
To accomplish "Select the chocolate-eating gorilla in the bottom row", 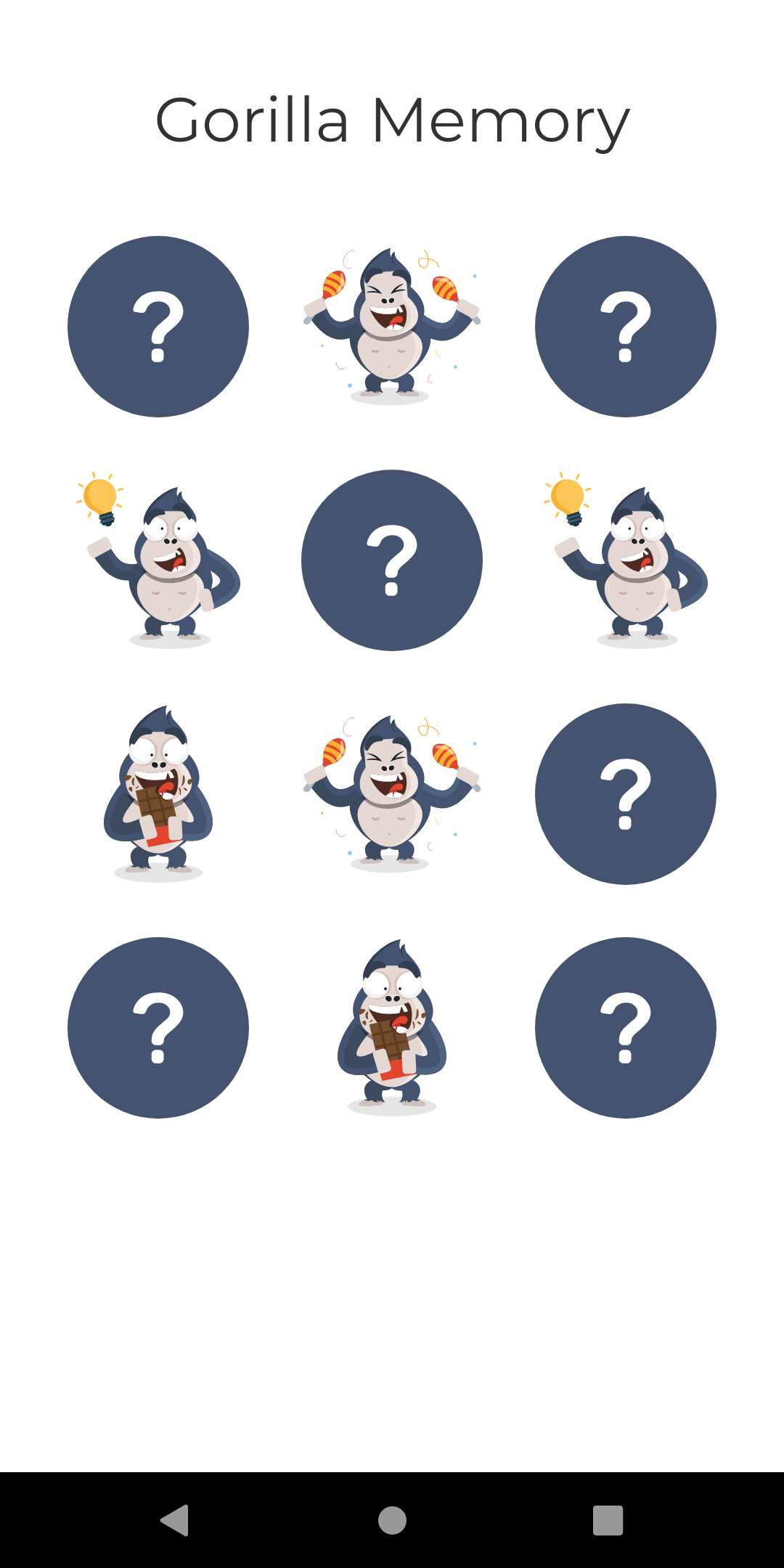I will 392,1031.
